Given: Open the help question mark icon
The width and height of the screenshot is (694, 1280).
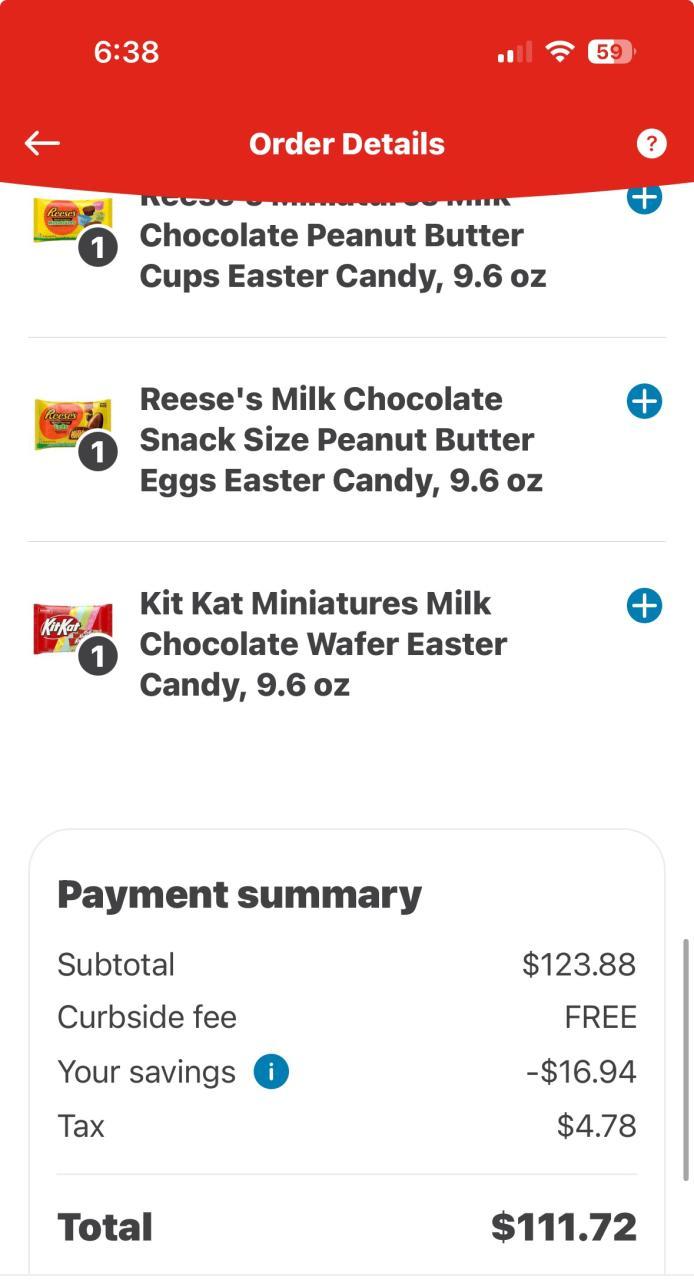Looking at the screenshot, I should (651, 144).
